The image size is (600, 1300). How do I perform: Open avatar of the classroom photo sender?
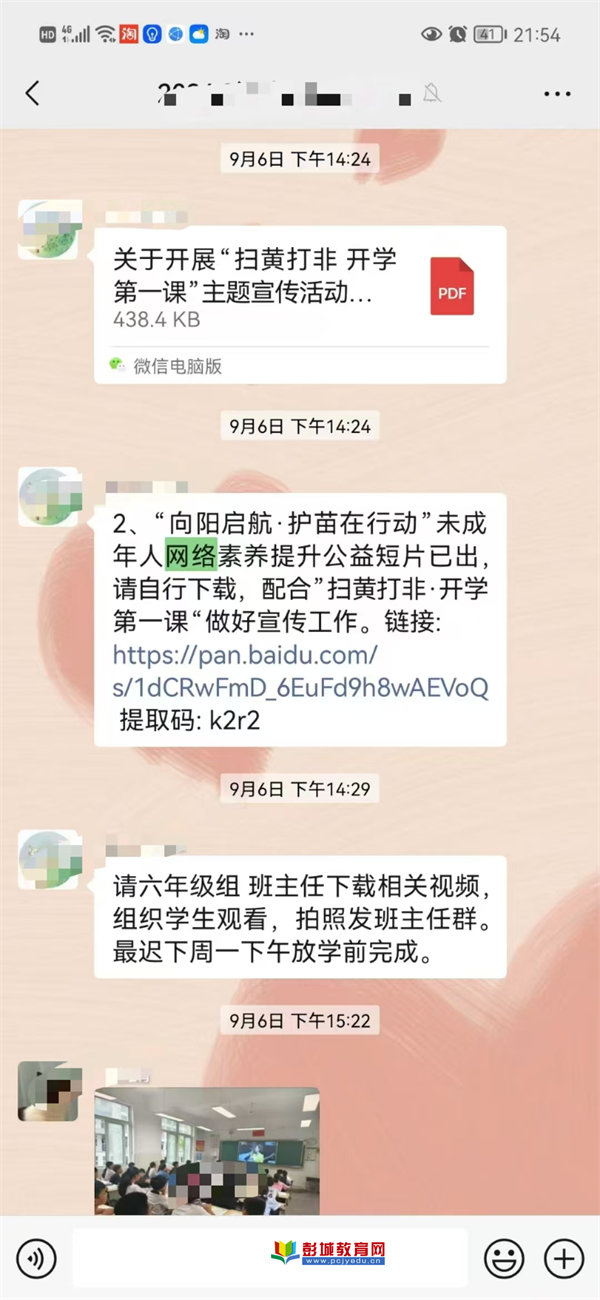(x=50, y=1091)
